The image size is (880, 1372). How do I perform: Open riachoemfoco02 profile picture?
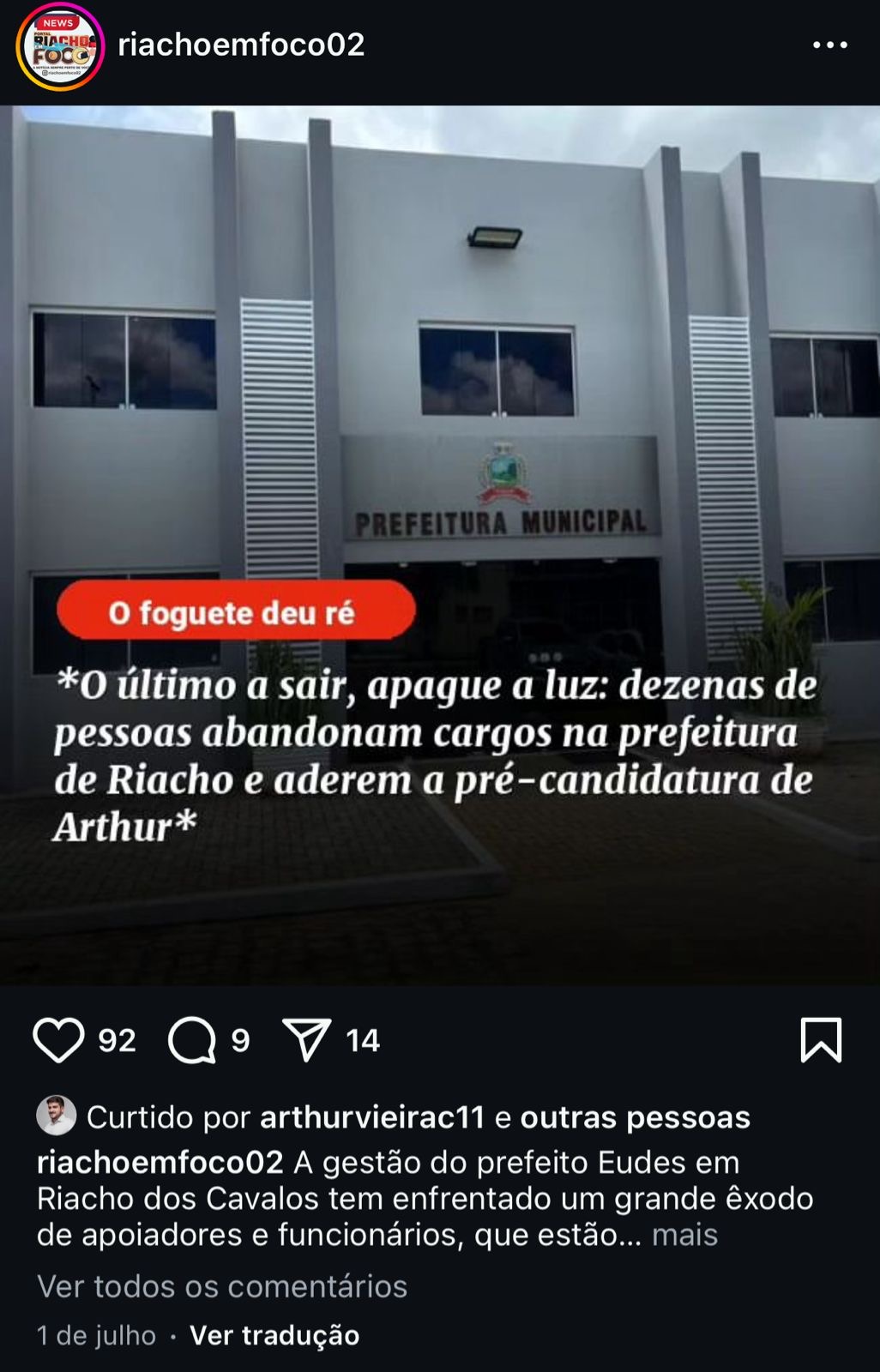(x=60, y=46)
